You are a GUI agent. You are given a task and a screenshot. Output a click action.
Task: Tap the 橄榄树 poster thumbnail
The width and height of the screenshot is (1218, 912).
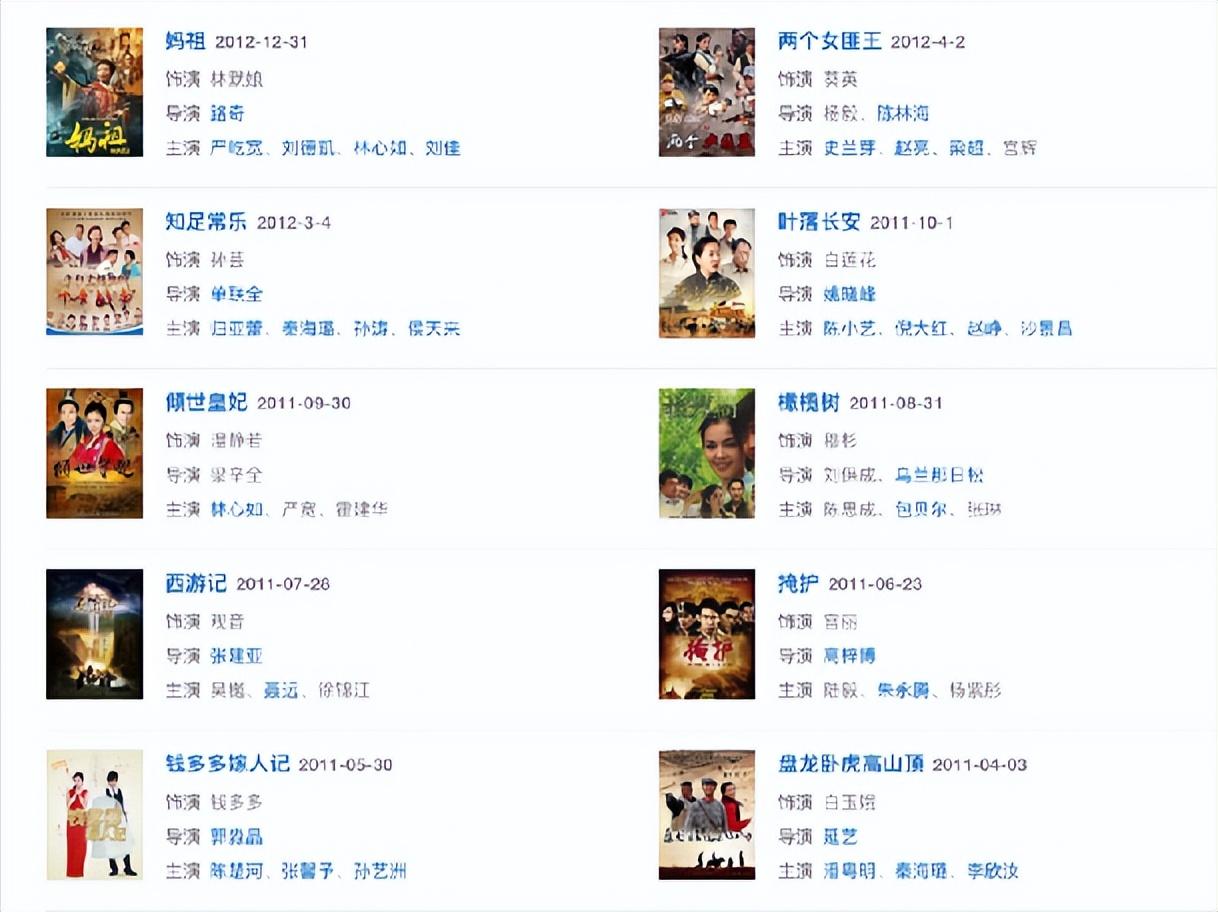click(706, 453)
